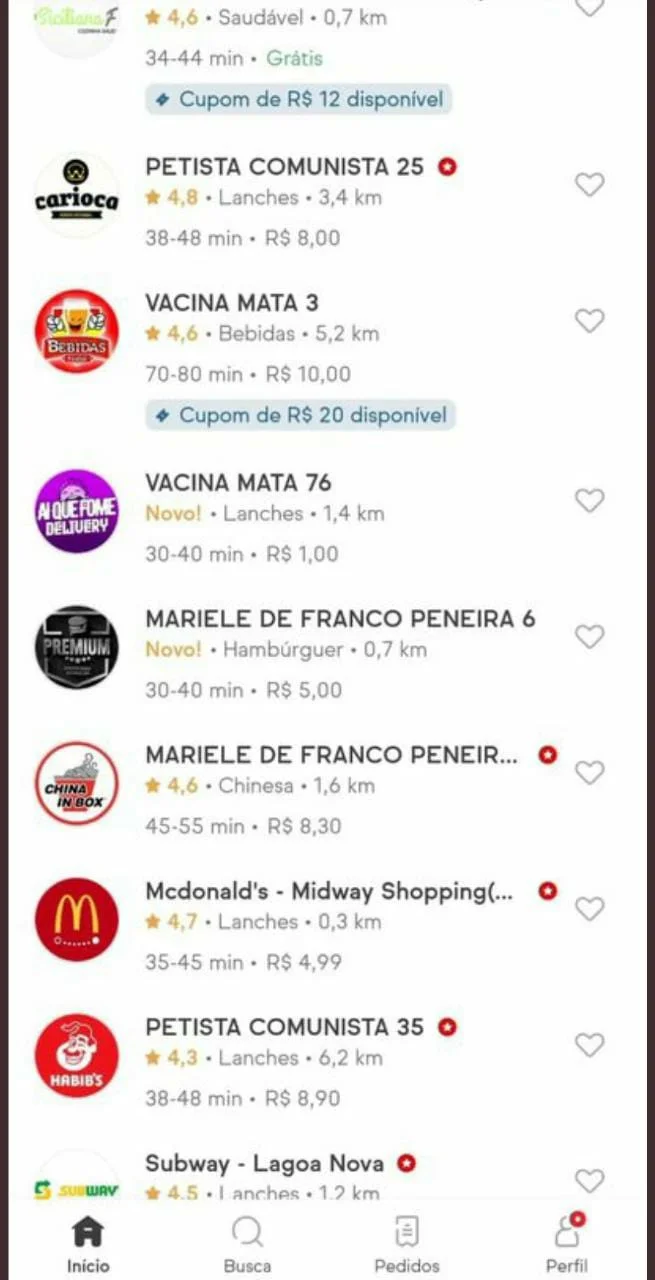Favorite the PETISTA COMUNISTA 25 listing
Screen dimensions: 655x1280
pos(590,185)
